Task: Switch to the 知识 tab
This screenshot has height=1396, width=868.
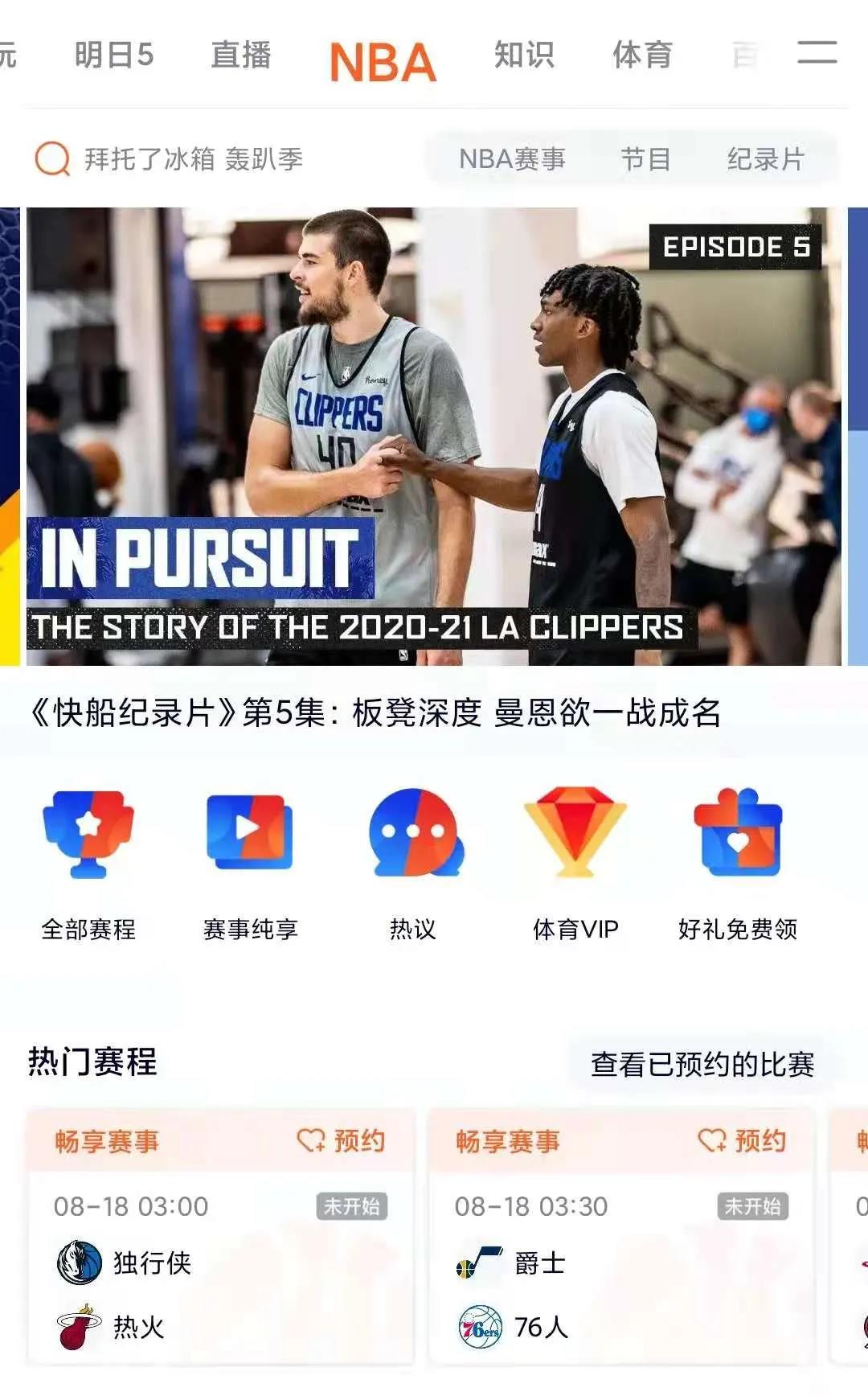Action: tap(524, 55)
